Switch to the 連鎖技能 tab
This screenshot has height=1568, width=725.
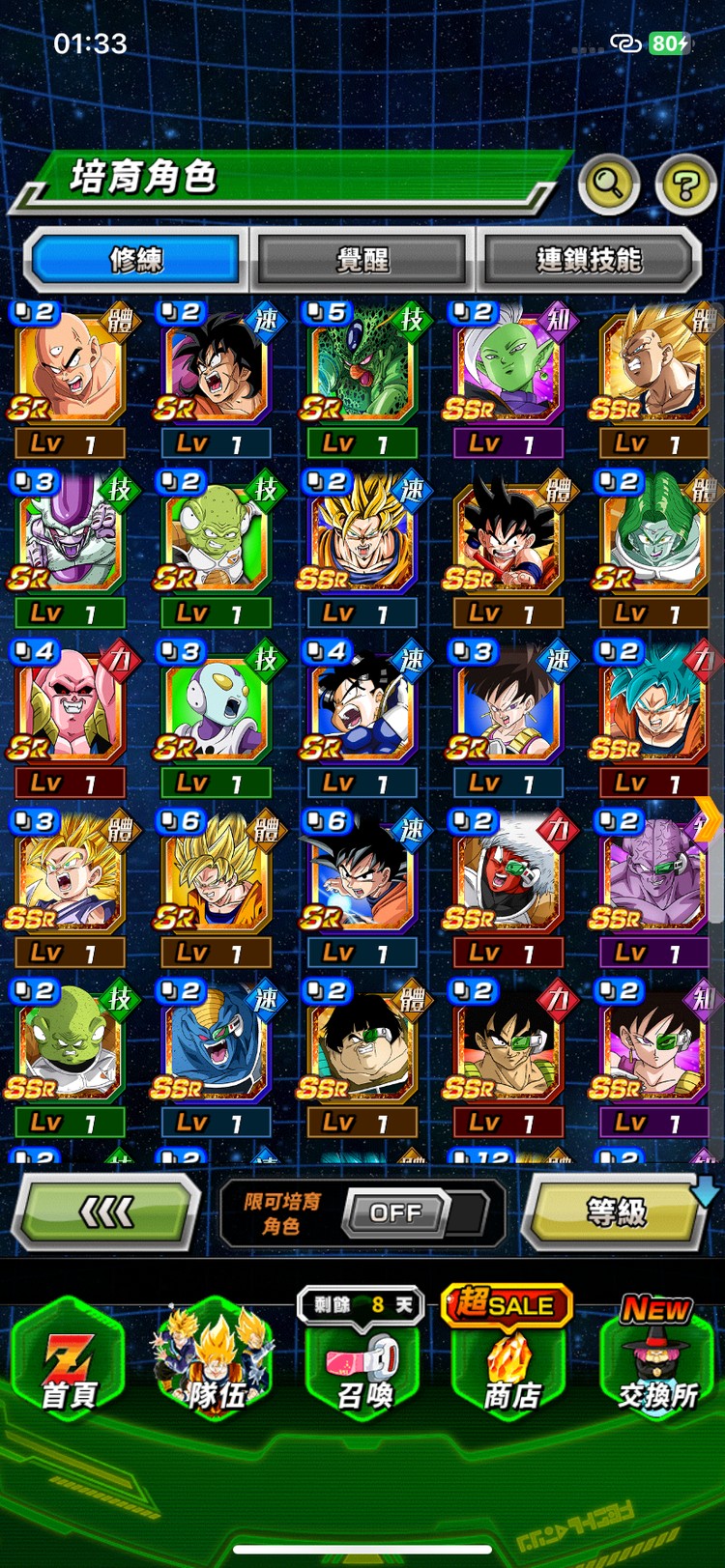tap(588, 259)
